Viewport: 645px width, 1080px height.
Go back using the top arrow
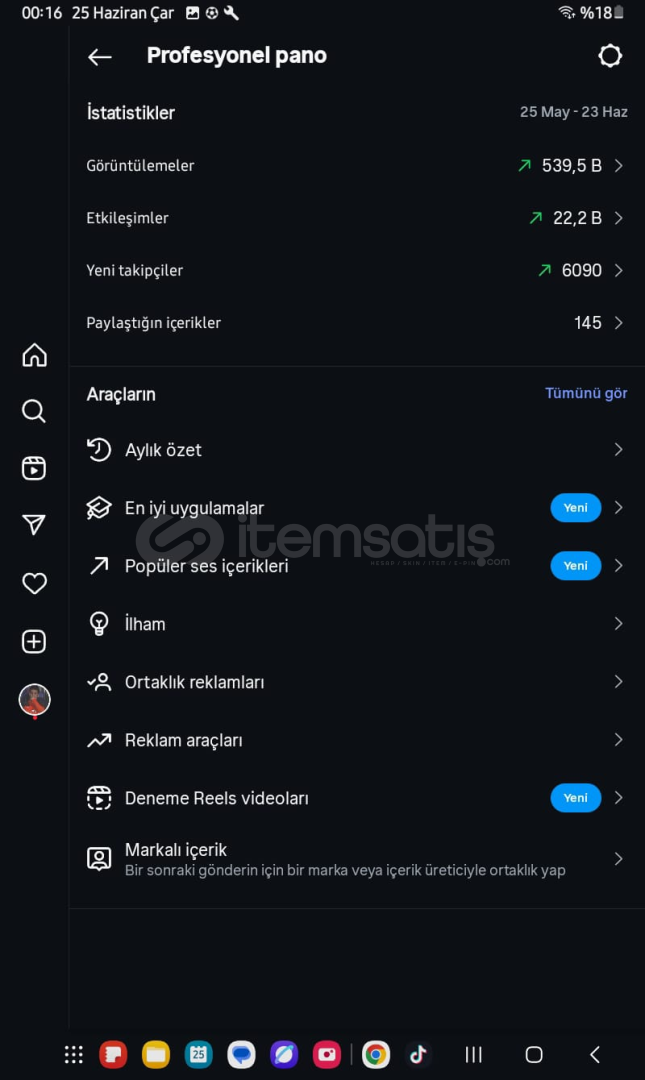coord(100,57)
